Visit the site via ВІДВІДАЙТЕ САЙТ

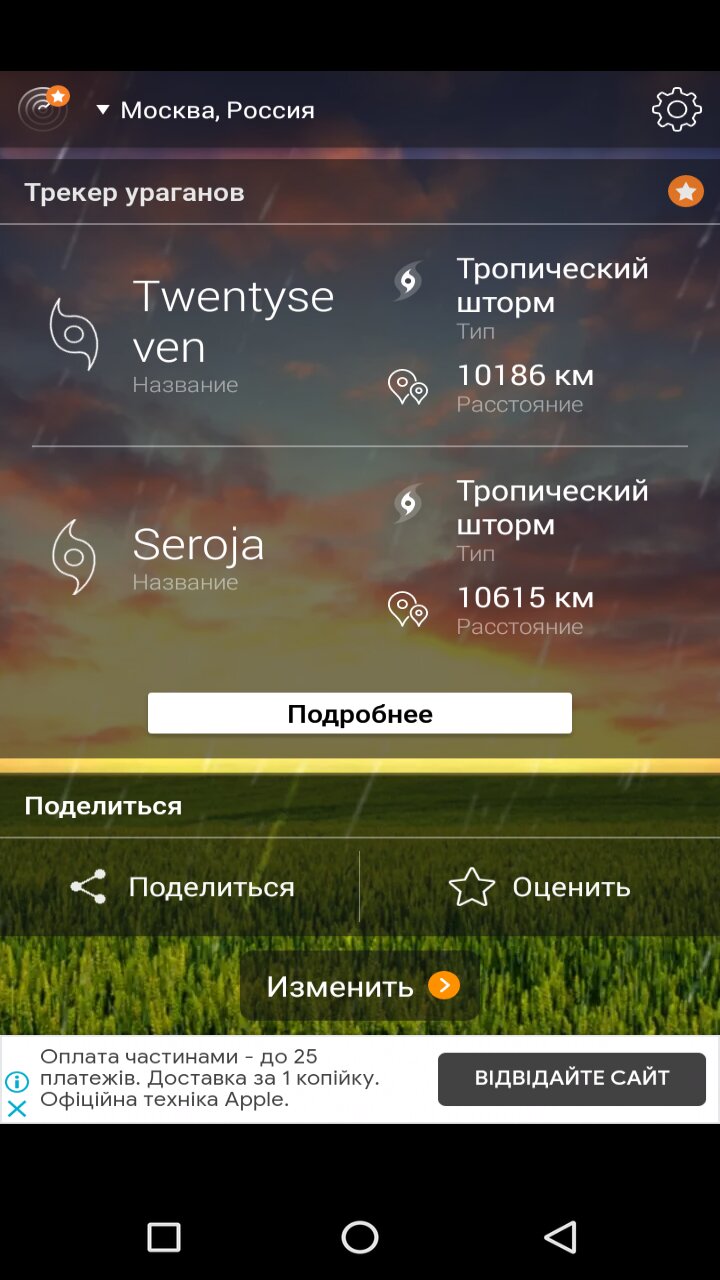pyautogui.click(x=572, y=1078)
